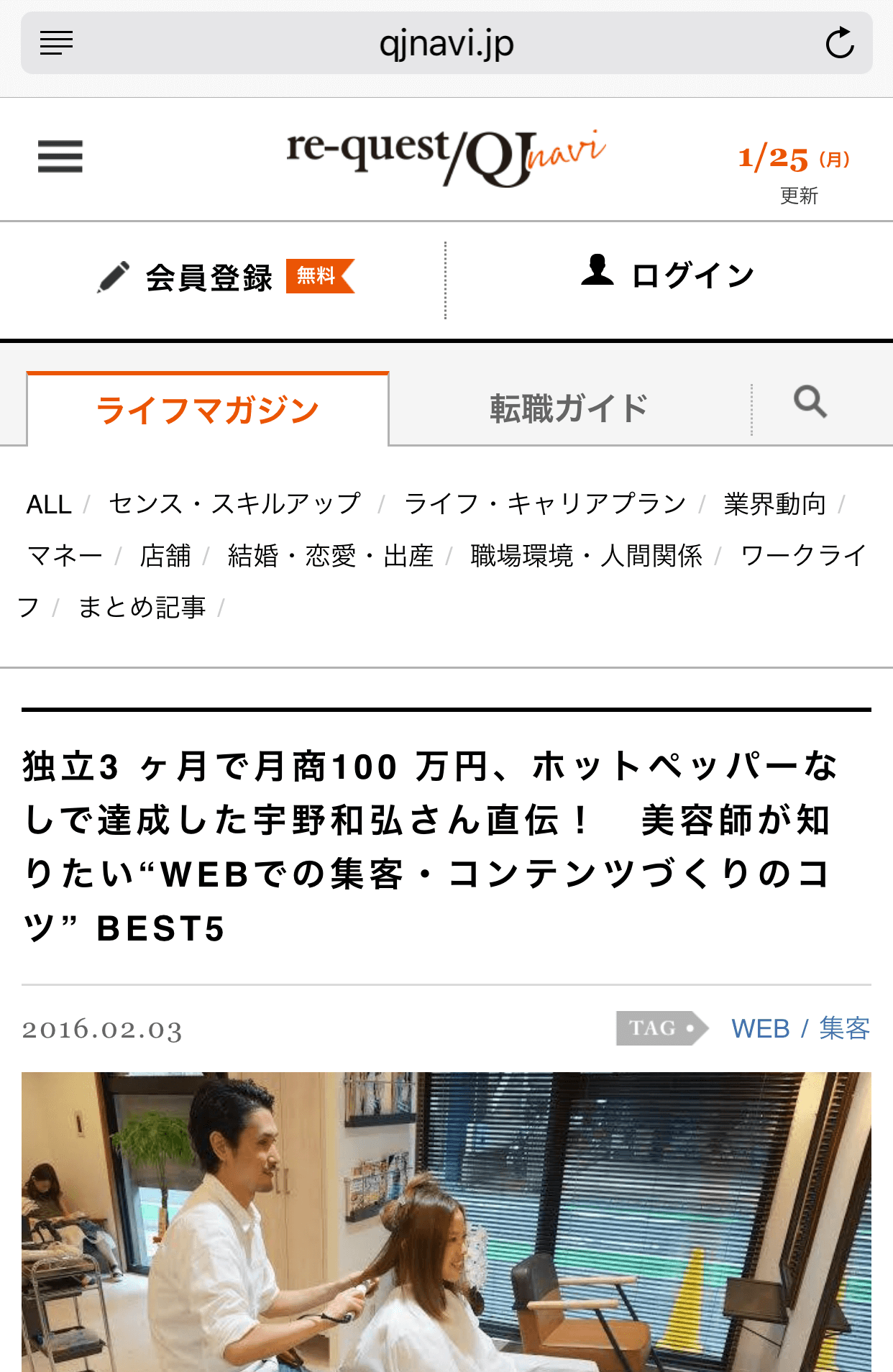Tap 会員登録 free member registration
Image resolution: width=893 pixels, height=1372 pixels.
click(x=224, y=277)
